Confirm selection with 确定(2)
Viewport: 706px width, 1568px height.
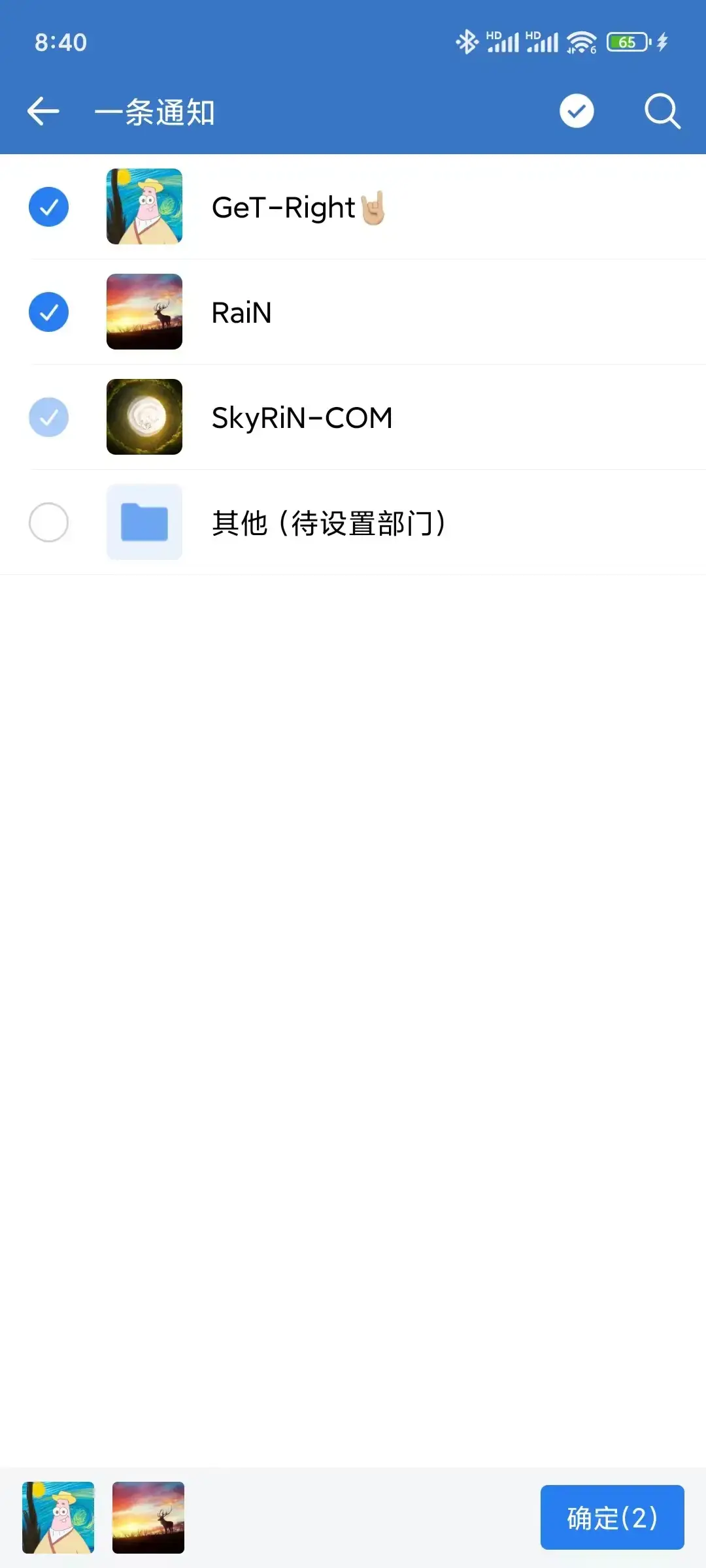pyautogui.click(x=612, y=1517)
